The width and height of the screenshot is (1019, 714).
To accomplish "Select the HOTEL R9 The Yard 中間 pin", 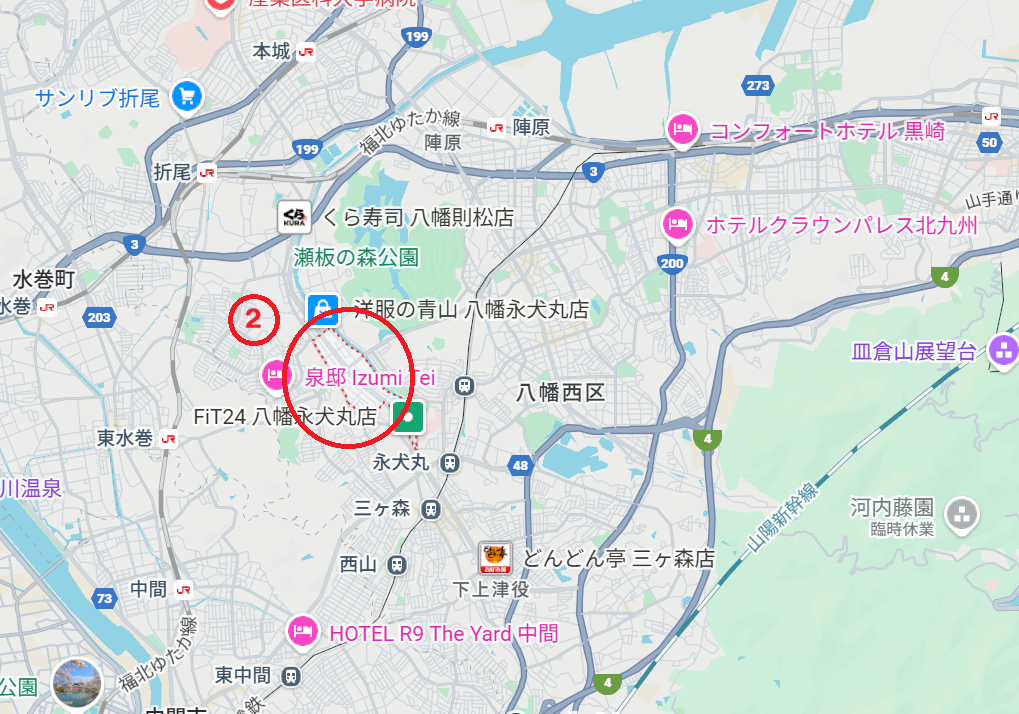I will (x=302, y=631).
